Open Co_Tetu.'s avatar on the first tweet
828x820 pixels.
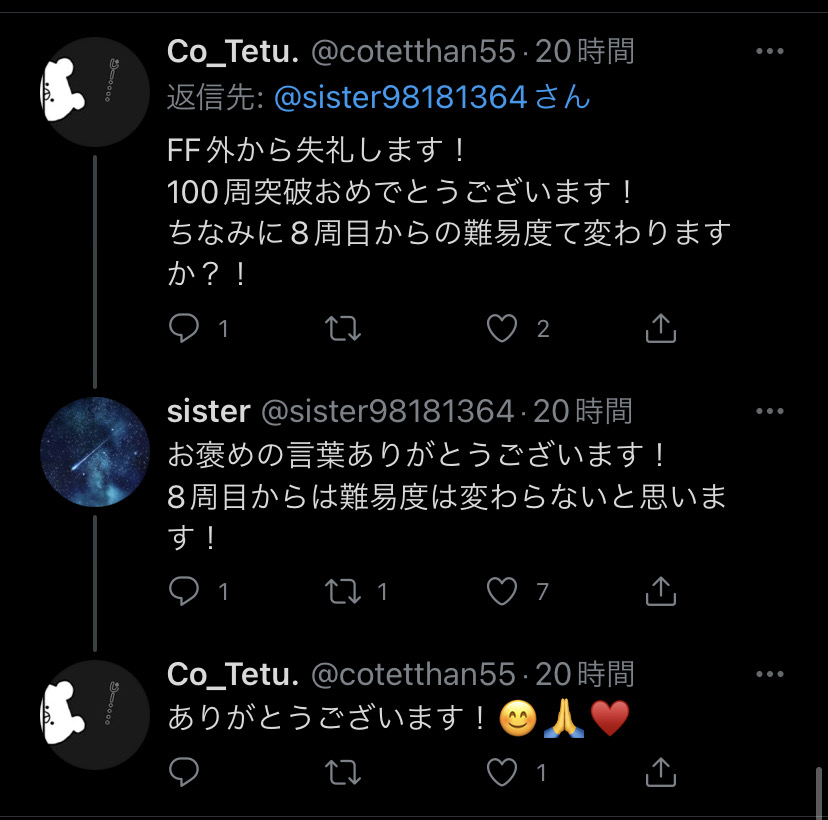[95, 92]
